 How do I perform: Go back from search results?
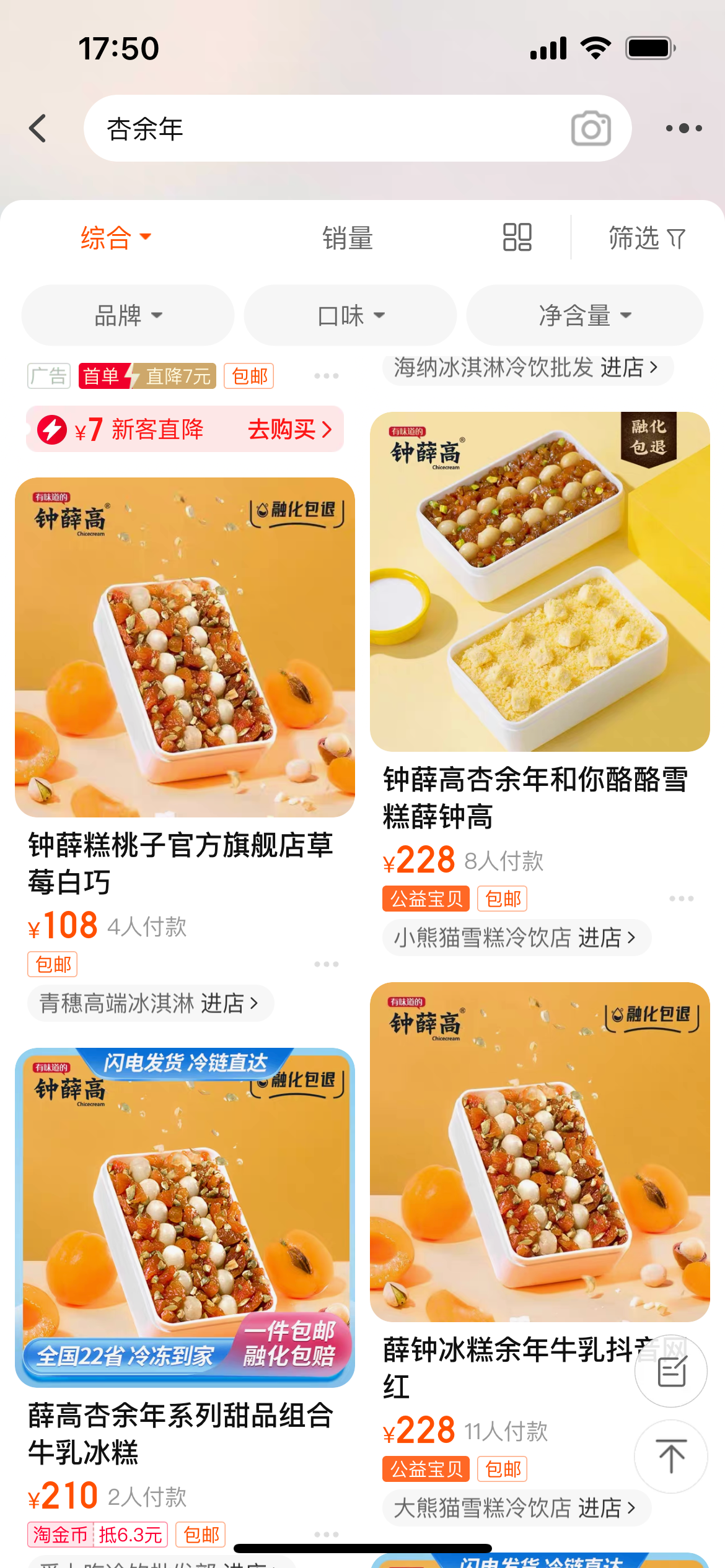(x=38, y=128)
